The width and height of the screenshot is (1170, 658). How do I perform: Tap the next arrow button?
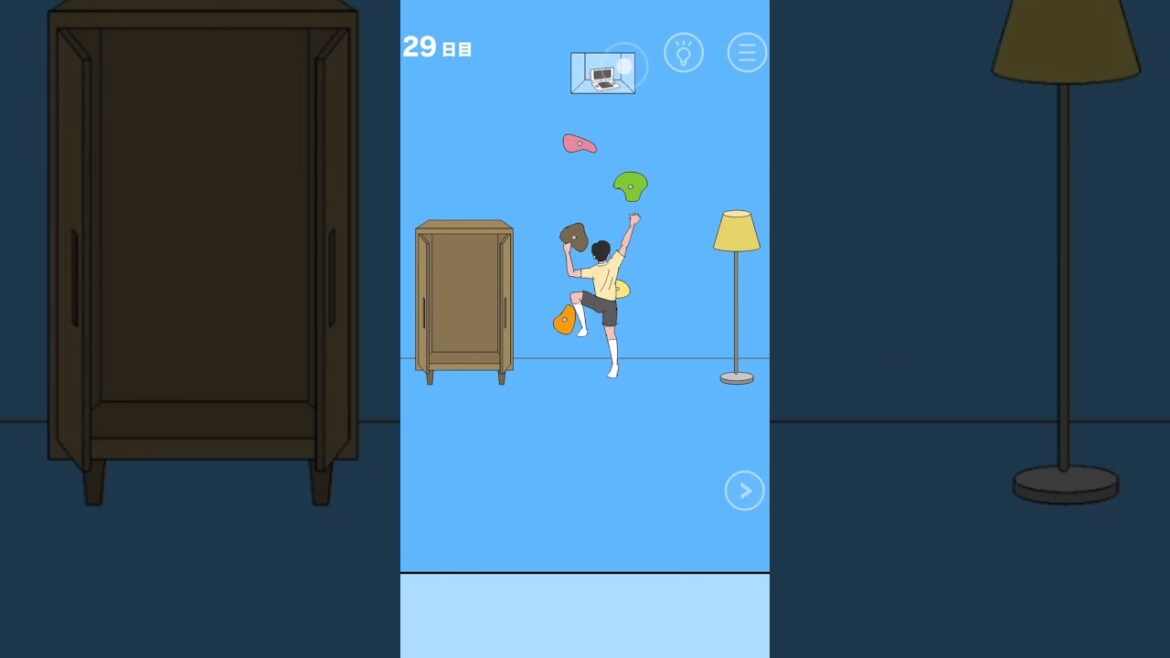pyautogui.click(x=744, y=490)
